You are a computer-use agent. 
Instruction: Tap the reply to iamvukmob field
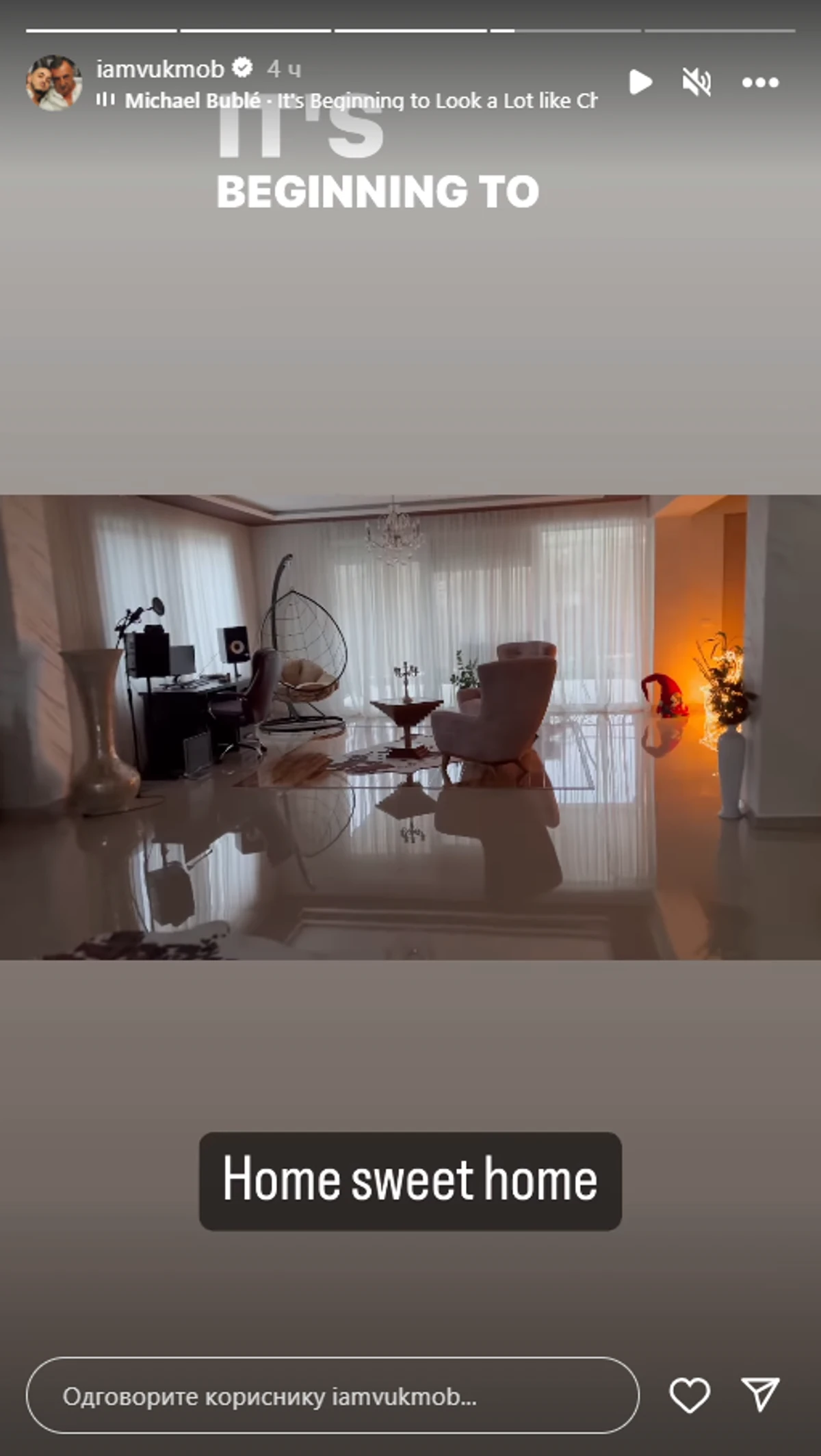pyautogui.click(x=333, y=1396)
